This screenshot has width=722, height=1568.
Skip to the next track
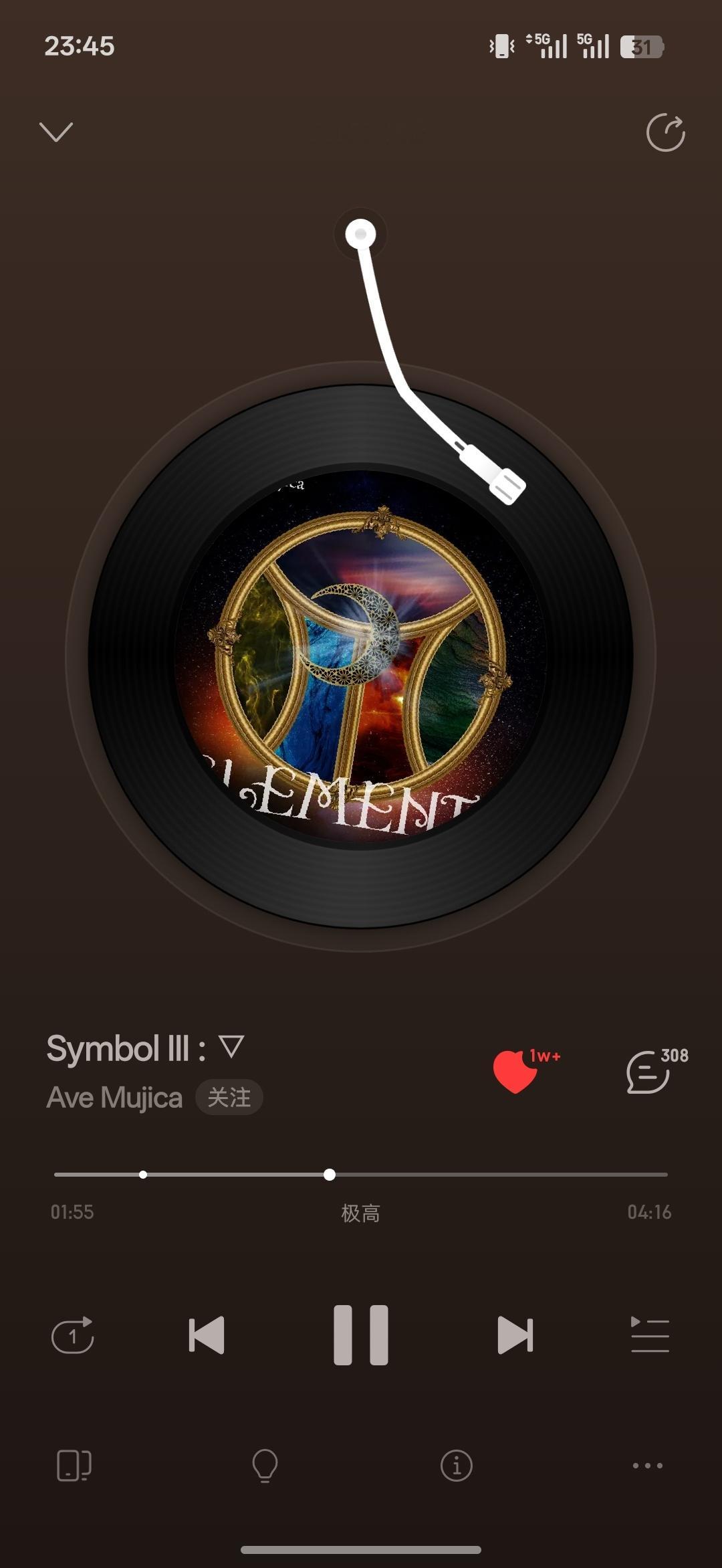click(515, 1335)
